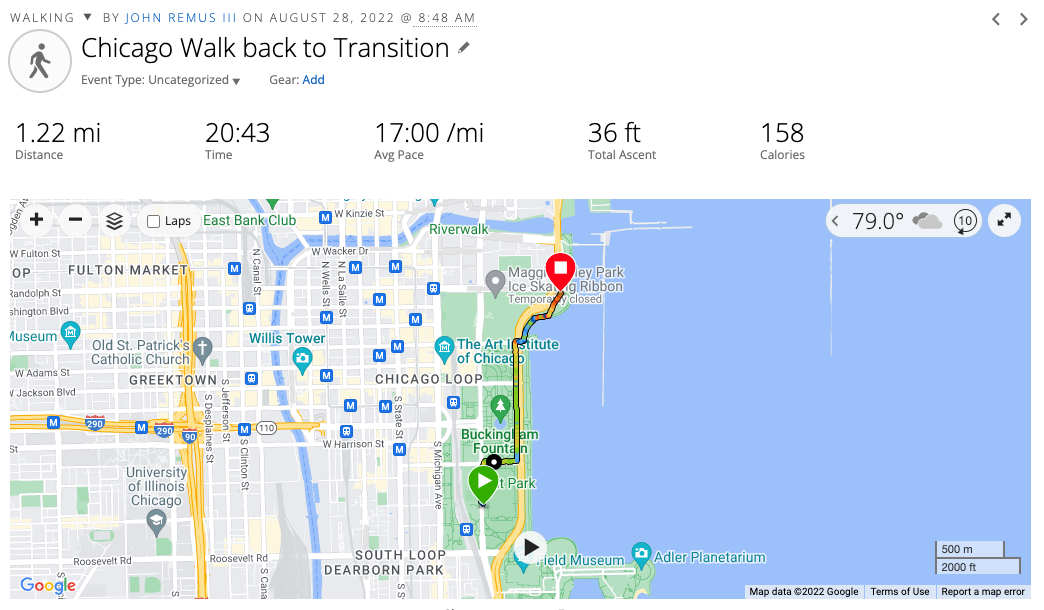1044x610 pixels.
Task: Play the route animation
Action: point(530,547)
